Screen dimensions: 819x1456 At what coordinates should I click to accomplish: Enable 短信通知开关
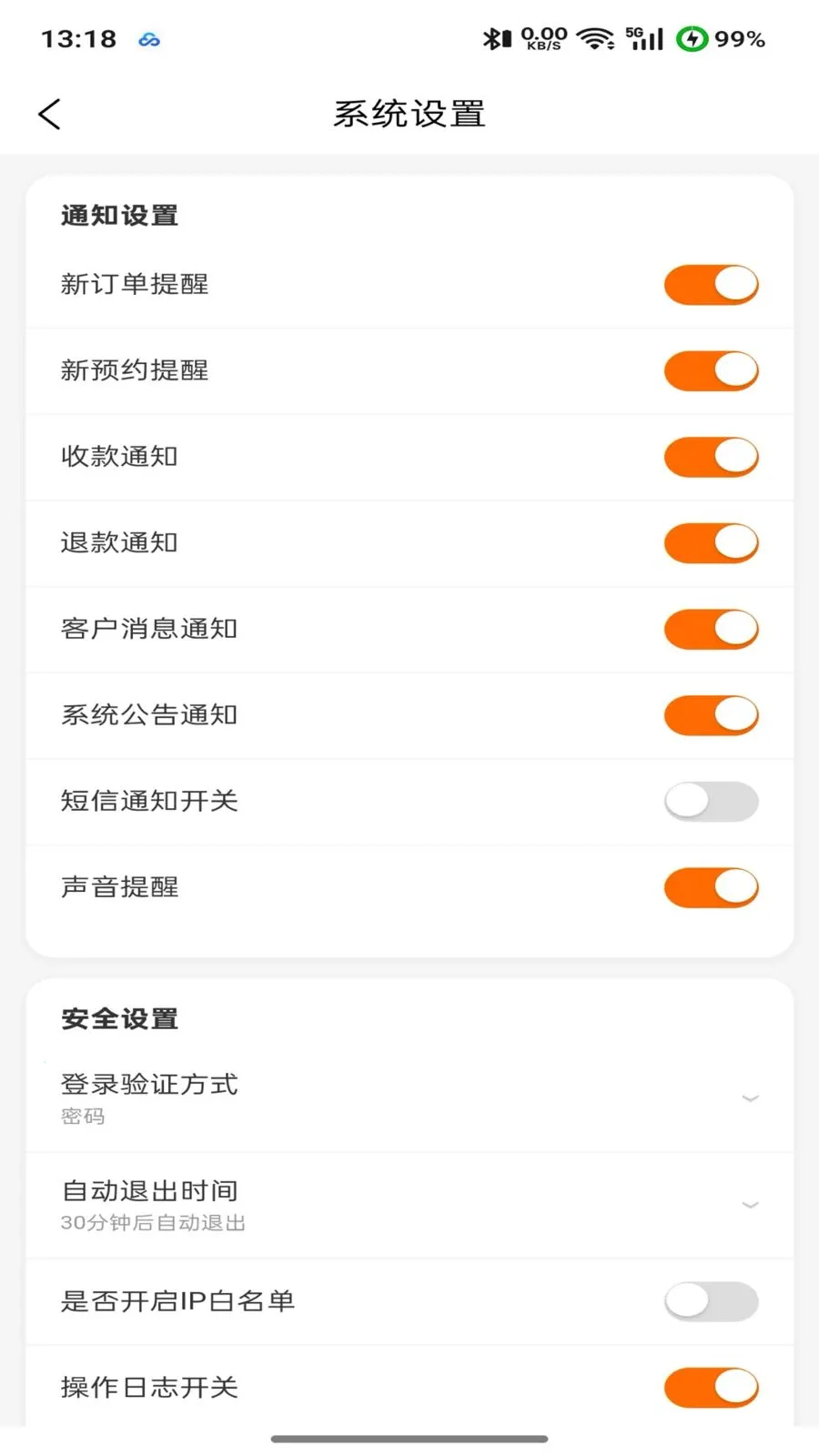pyautogui.click(x=711, y=802)
